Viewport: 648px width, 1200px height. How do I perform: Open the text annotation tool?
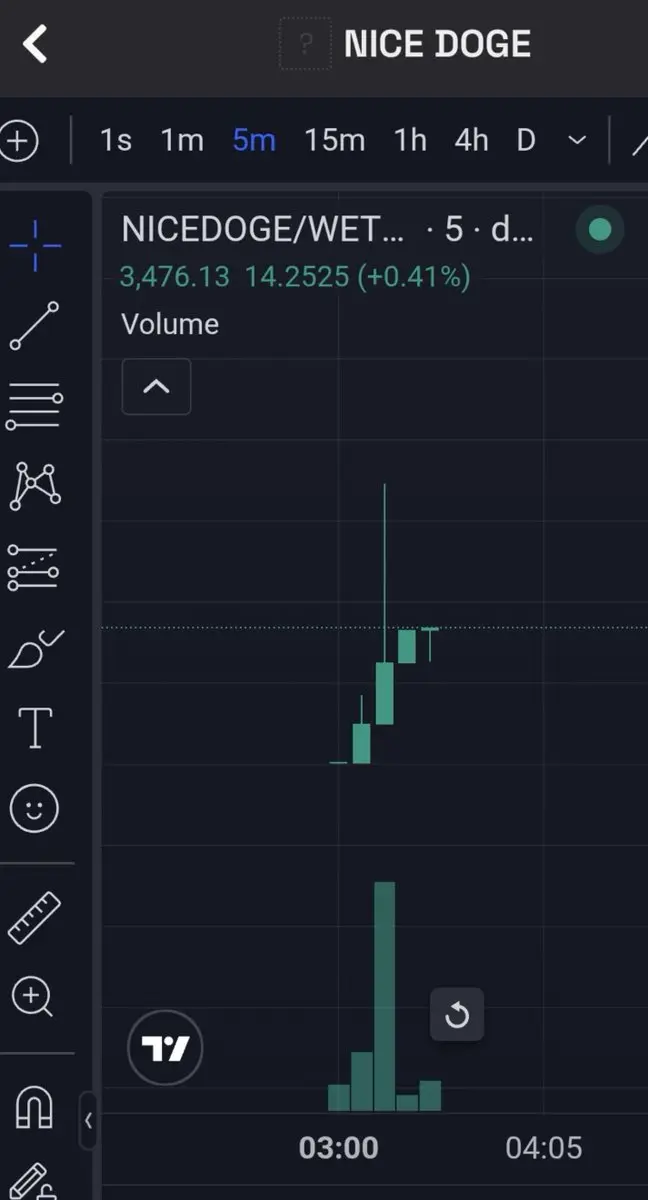click(x=35, y=727)
